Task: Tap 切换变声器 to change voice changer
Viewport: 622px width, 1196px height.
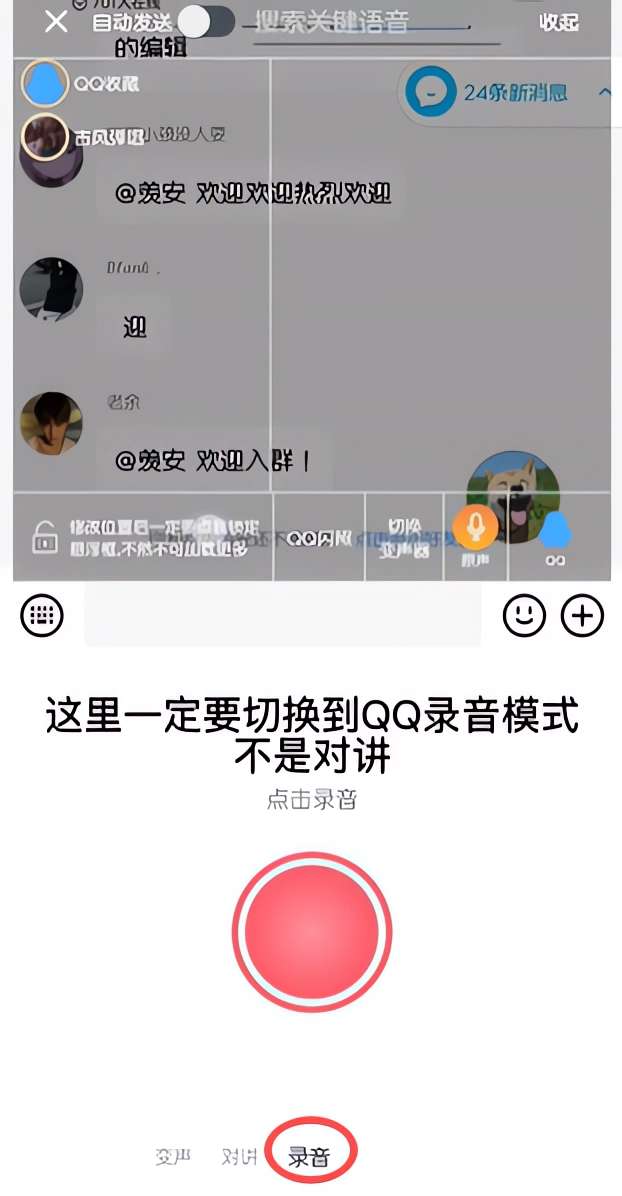Action: coord(404,539)
